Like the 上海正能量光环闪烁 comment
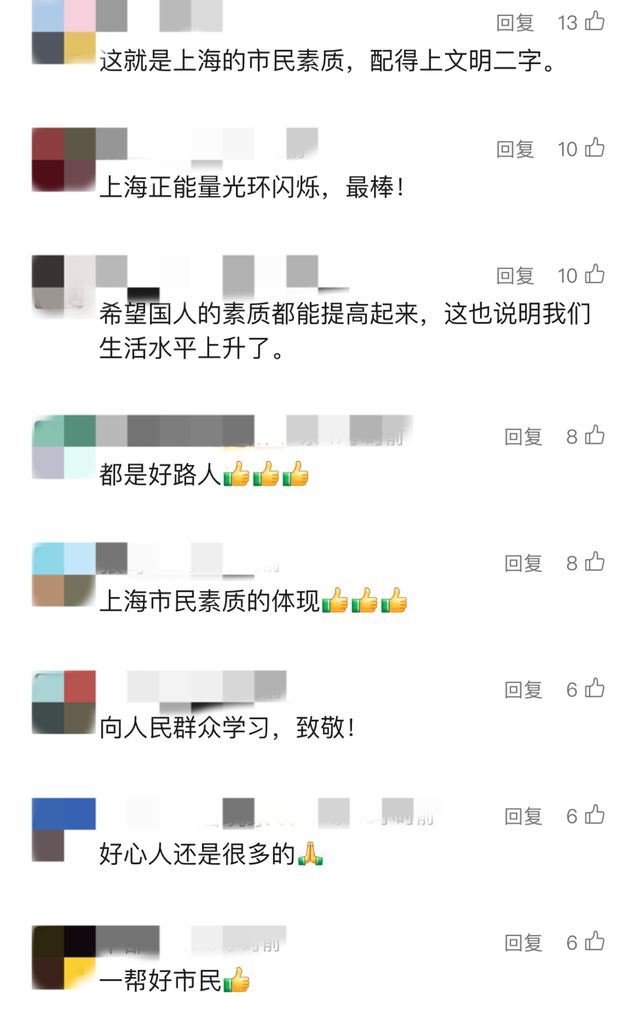The width and height of the screenshot is (640, 1022). point(594,148)
